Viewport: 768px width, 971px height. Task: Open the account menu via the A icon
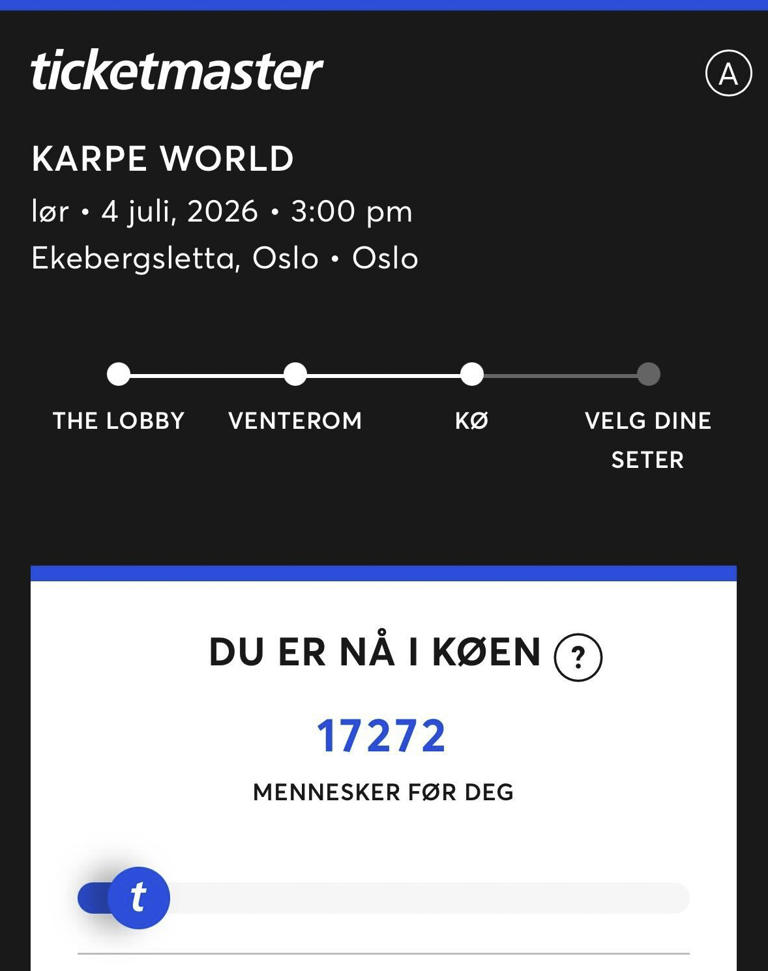pyautogui.click(x=729, y=73)
